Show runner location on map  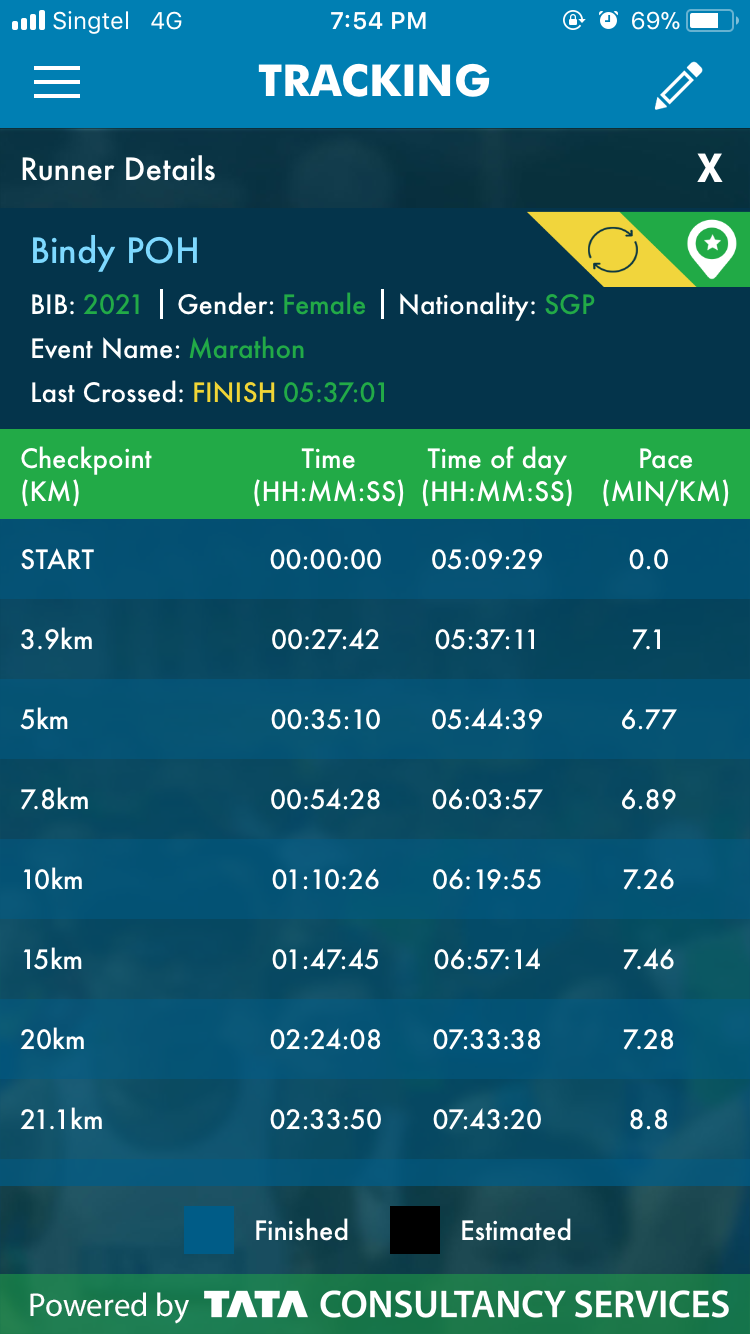(x=712, y=250)
